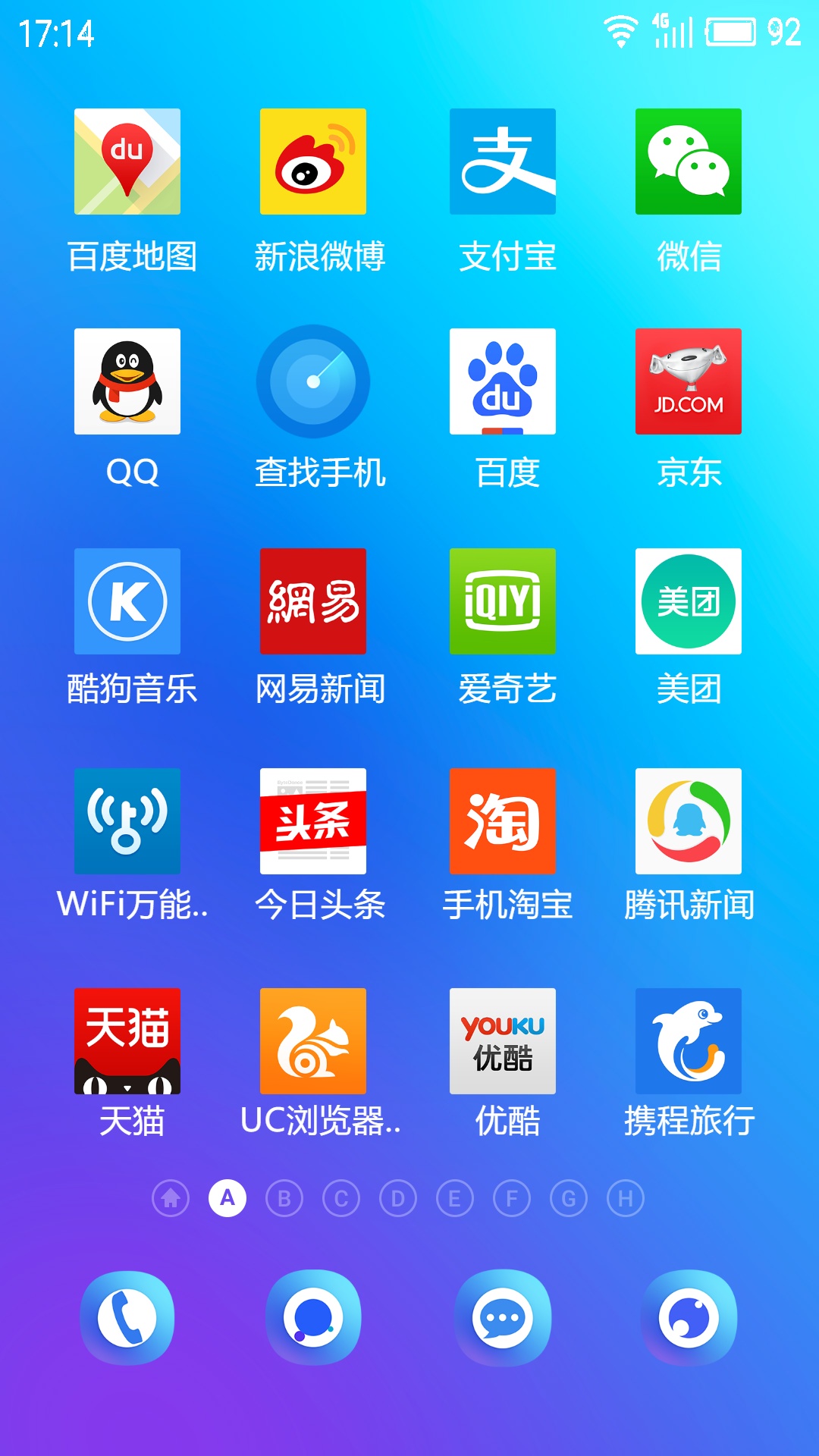Launch 手机淘宝
819x1456 pixels.
(x=503, y=821)
